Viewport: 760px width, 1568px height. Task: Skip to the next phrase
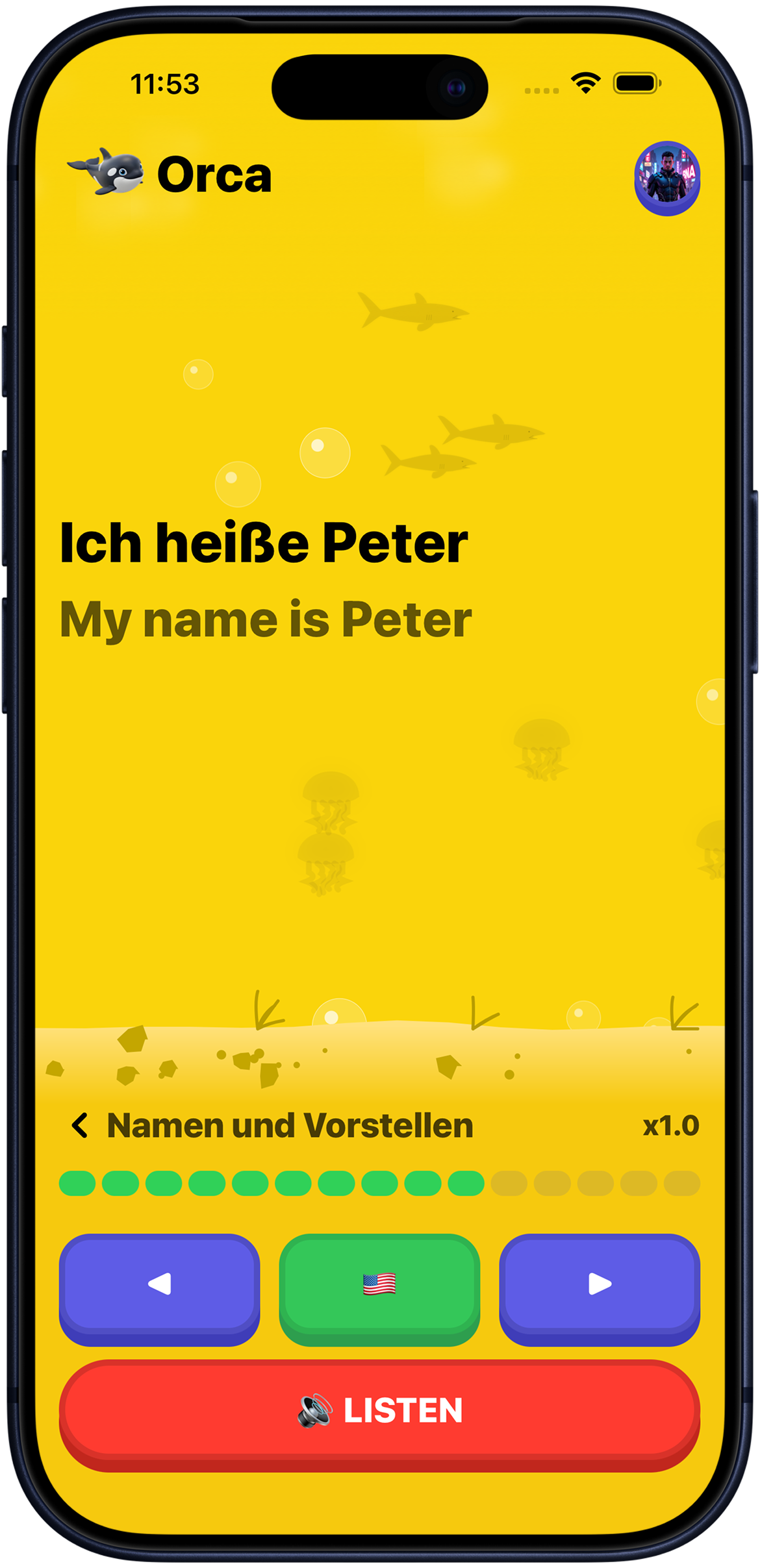coord(599,1286)
